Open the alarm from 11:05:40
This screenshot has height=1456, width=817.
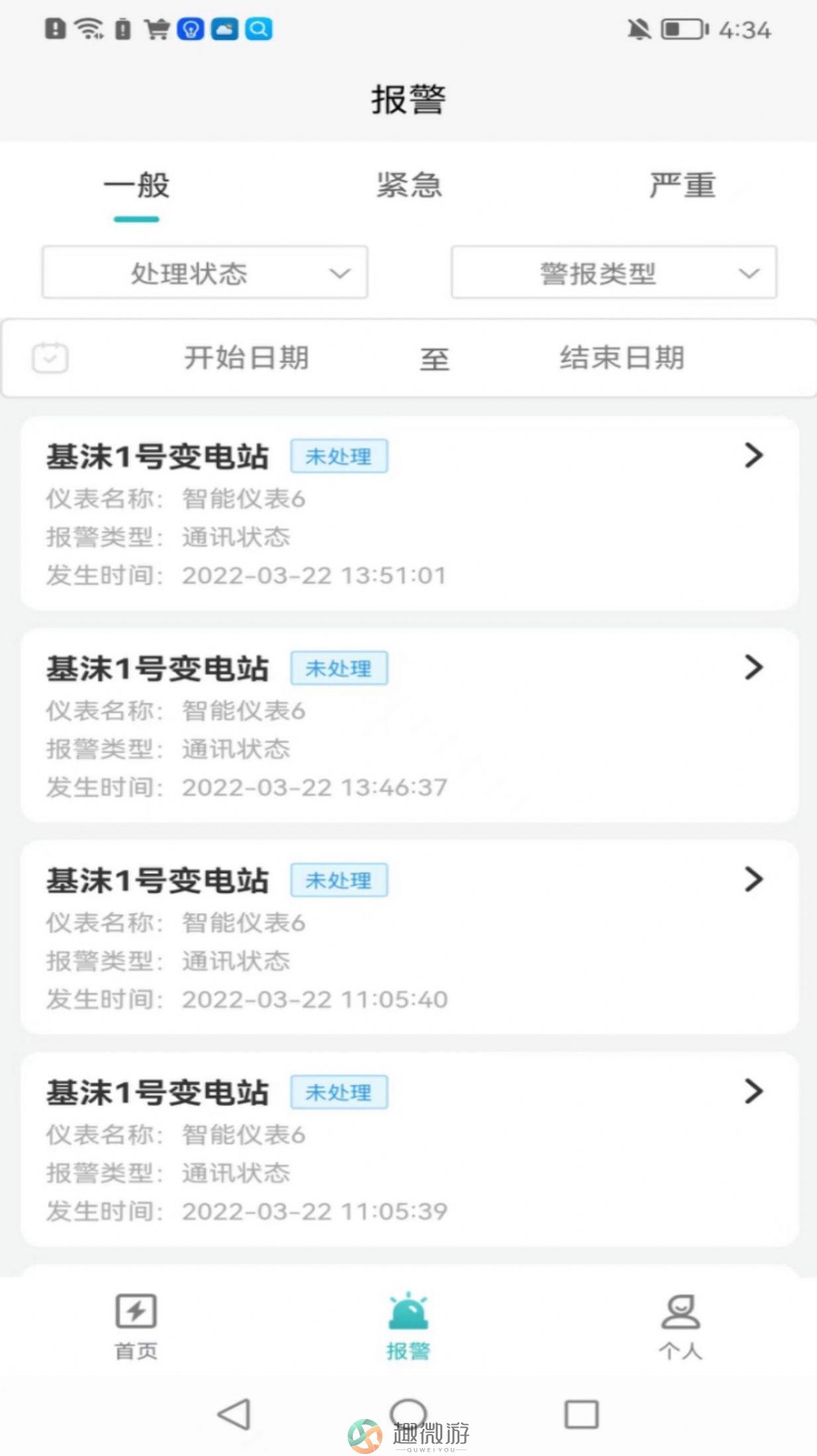409,937
